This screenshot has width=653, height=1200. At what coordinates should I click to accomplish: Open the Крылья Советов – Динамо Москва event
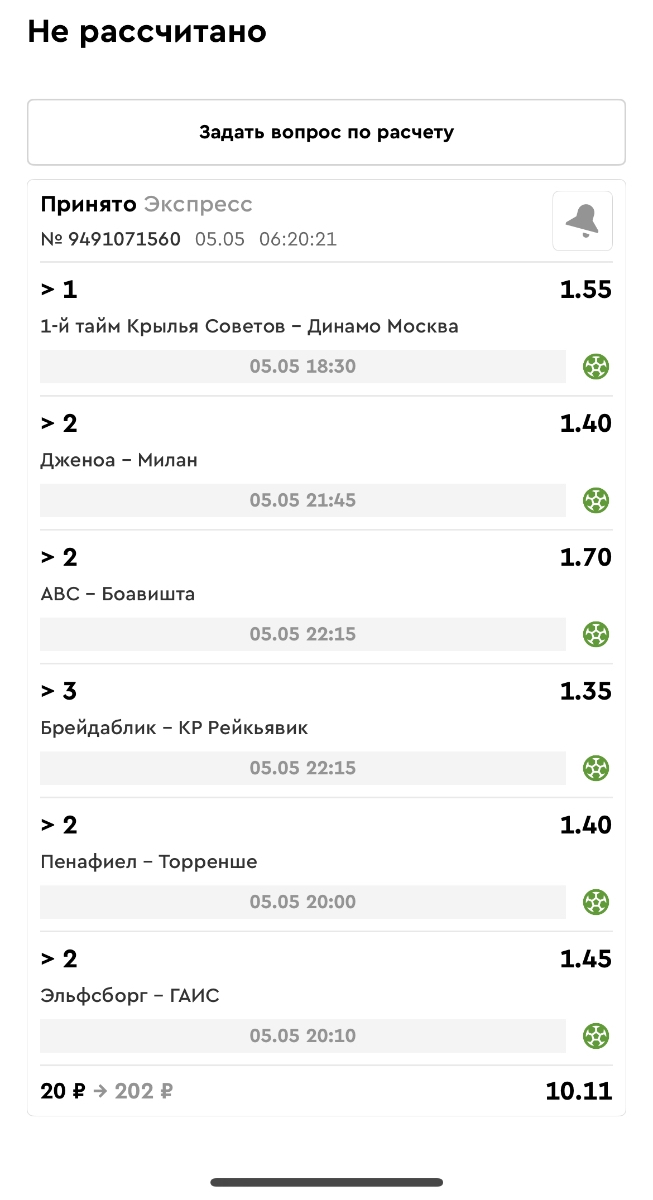pyautogui.click(x=250, y=327)
